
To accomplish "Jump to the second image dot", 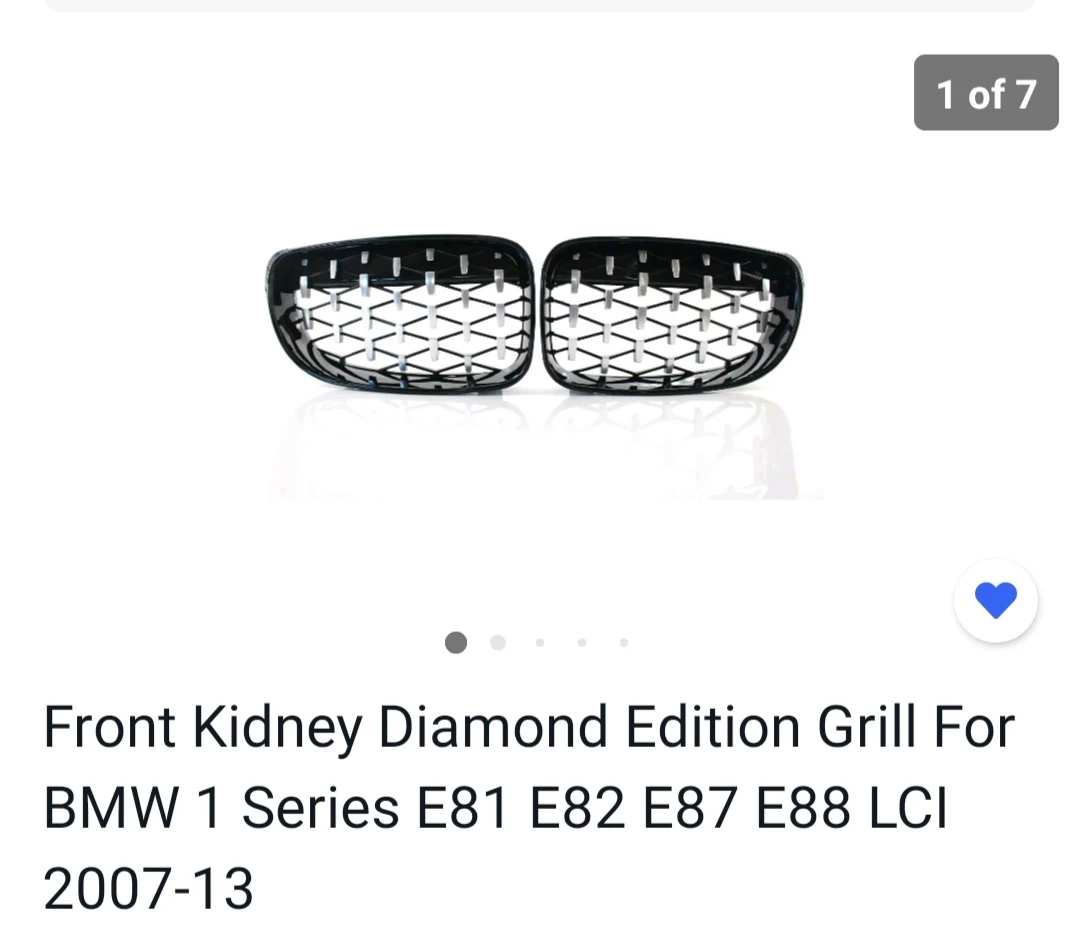I will 498,643.
